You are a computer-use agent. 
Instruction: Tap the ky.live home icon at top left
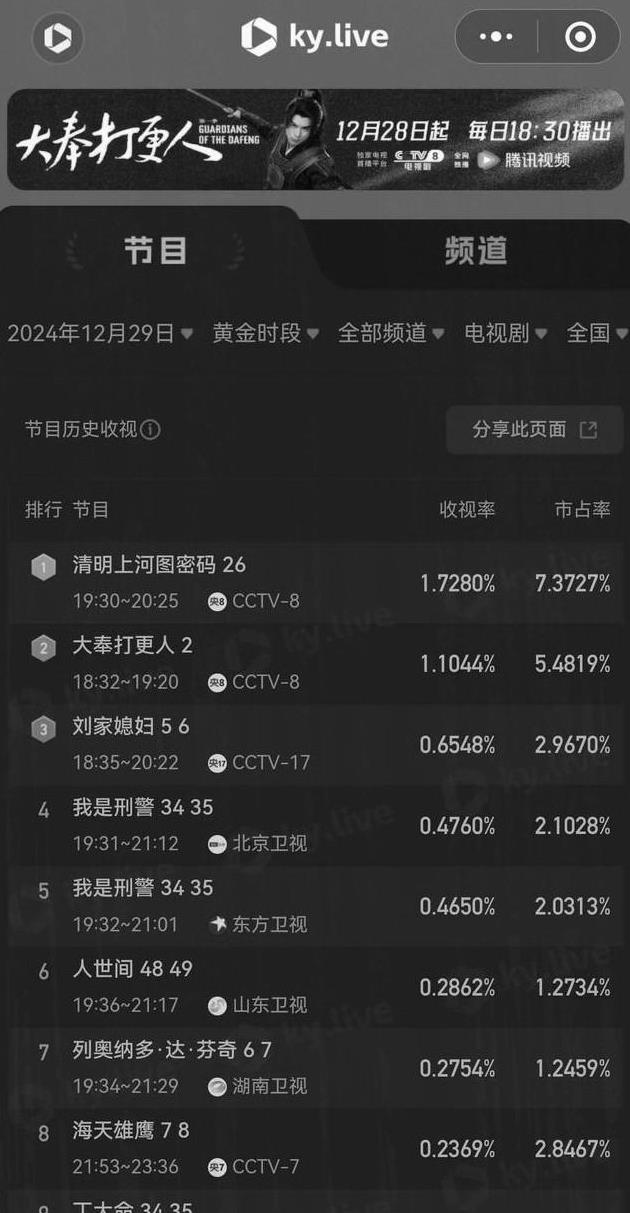pyautogui.click(x=58, y=39)
